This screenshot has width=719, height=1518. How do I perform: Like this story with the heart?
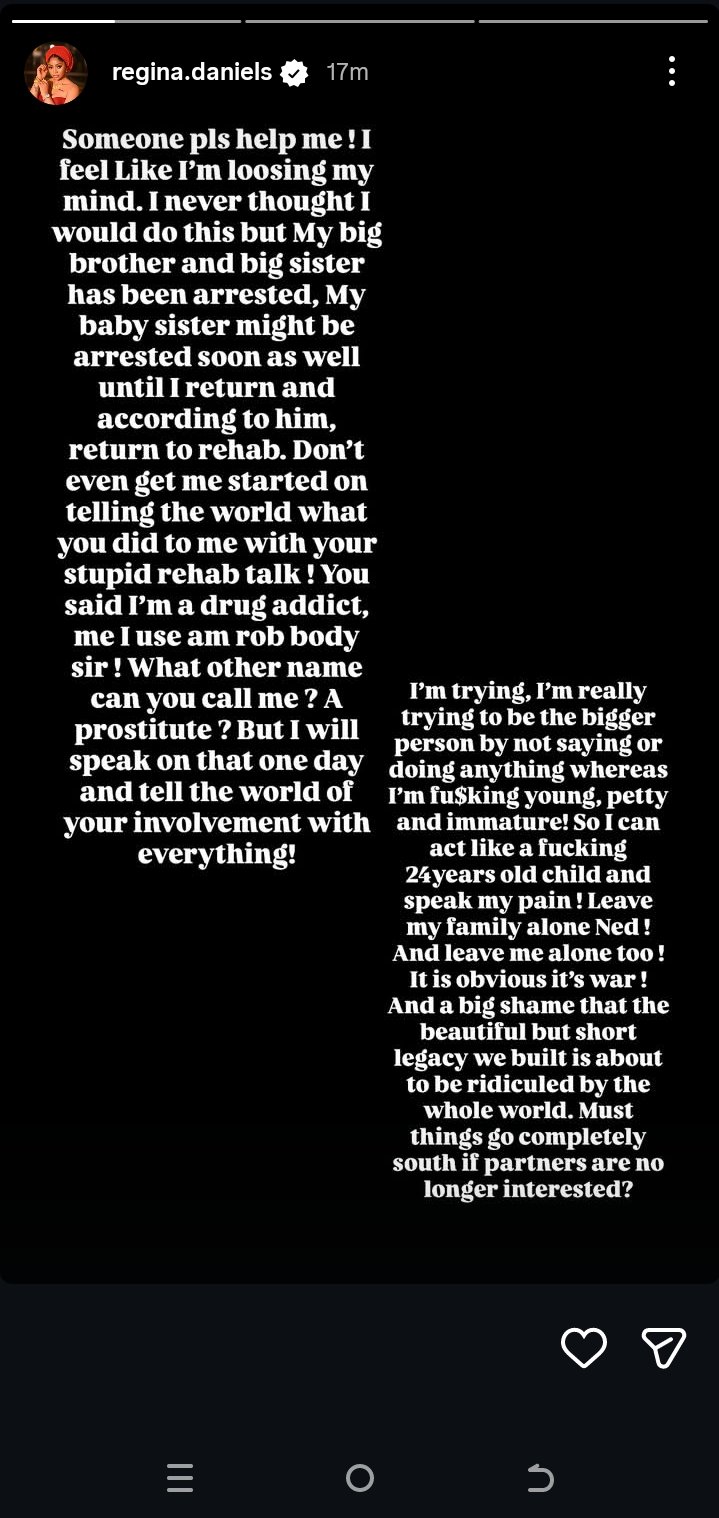(584, 1348)
